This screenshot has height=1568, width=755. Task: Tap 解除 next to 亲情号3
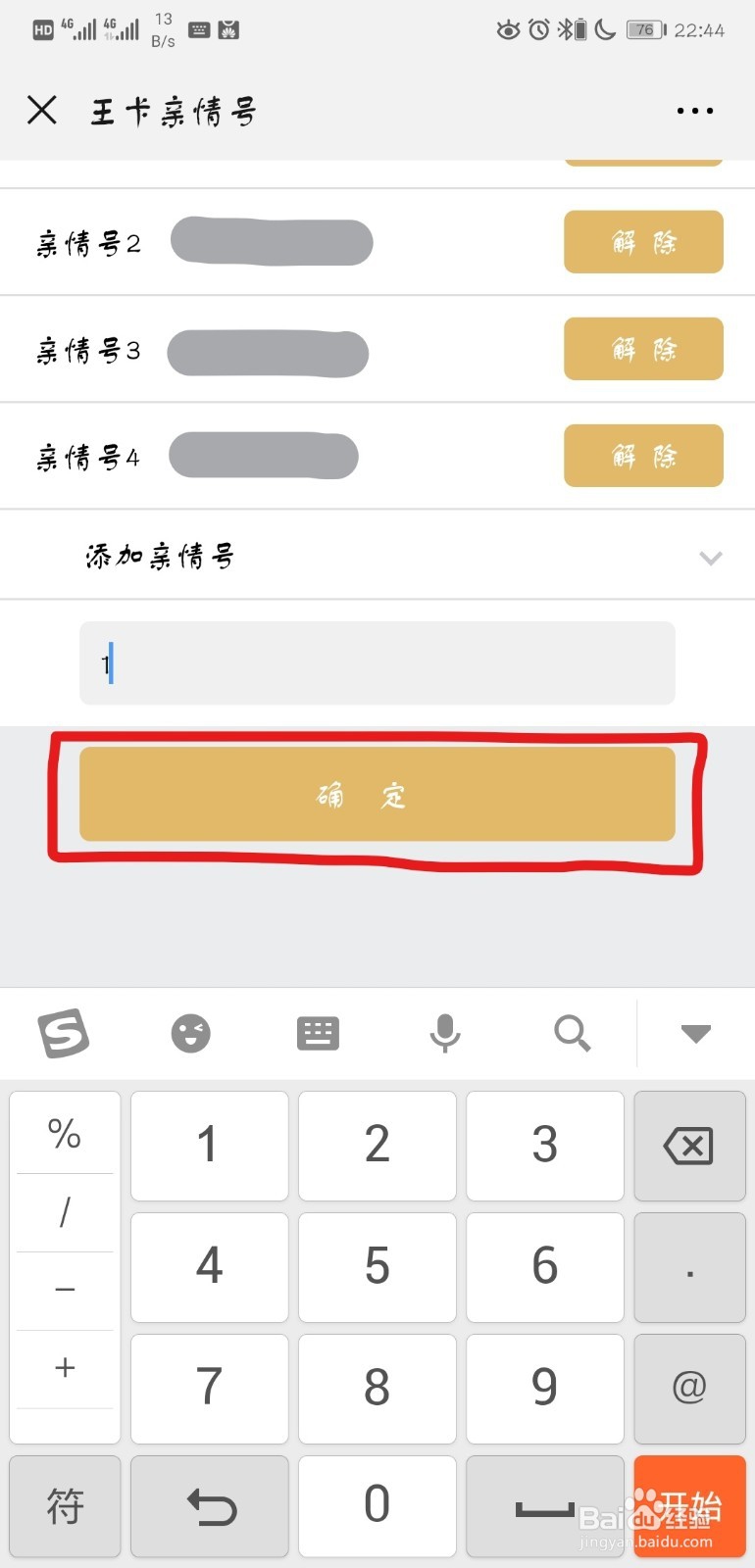pos(642,349)
